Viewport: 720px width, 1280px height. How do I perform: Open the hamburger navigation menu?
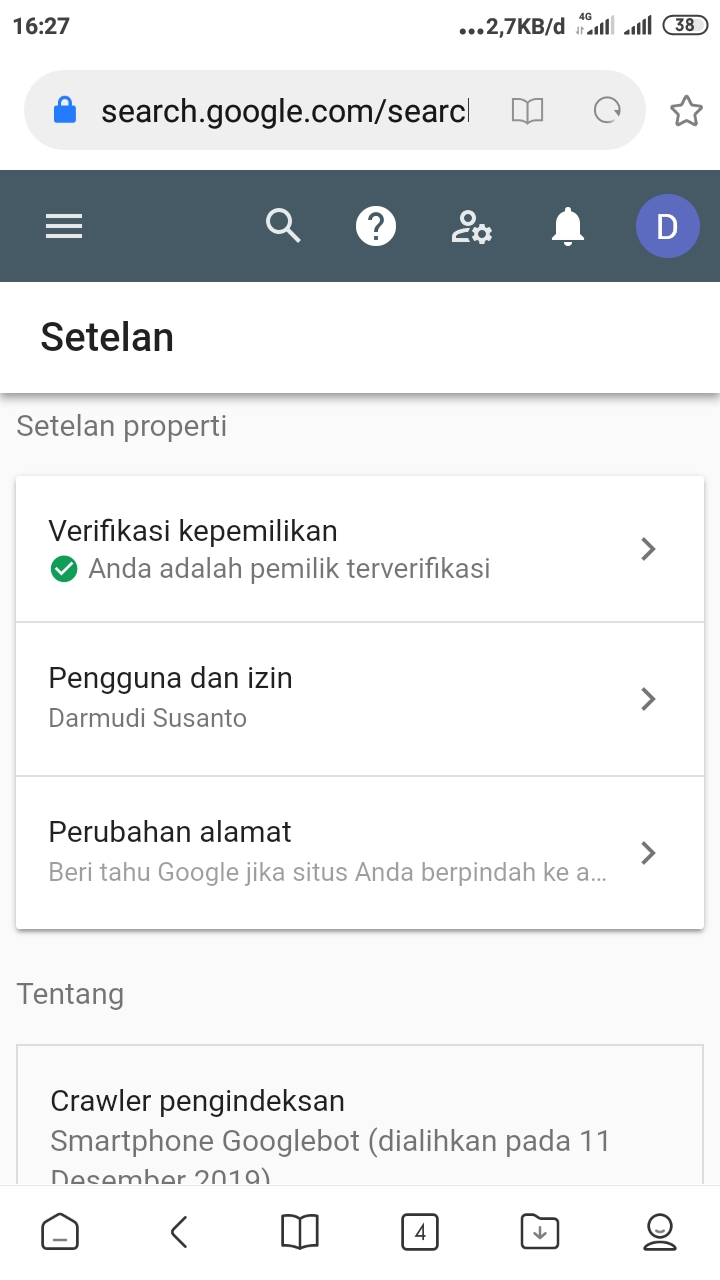coord(64,227)
